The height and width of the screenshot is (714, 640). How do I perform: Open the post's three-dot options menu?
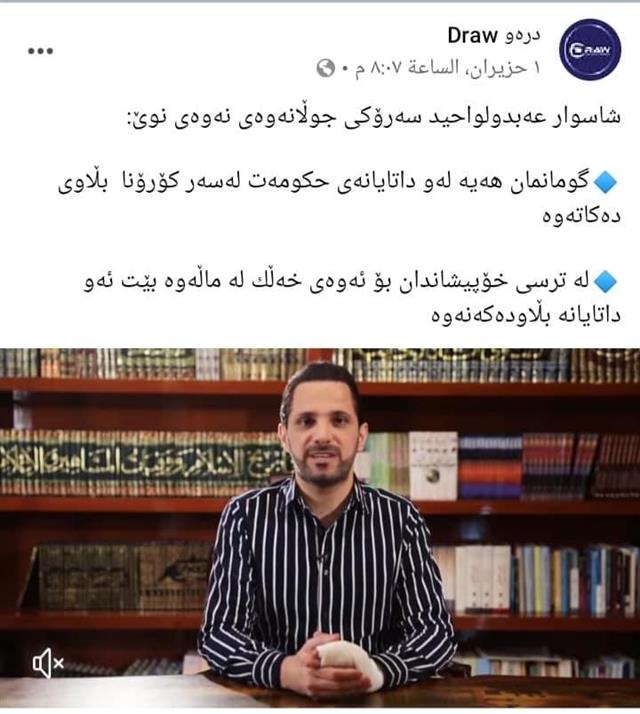point(40,50)
